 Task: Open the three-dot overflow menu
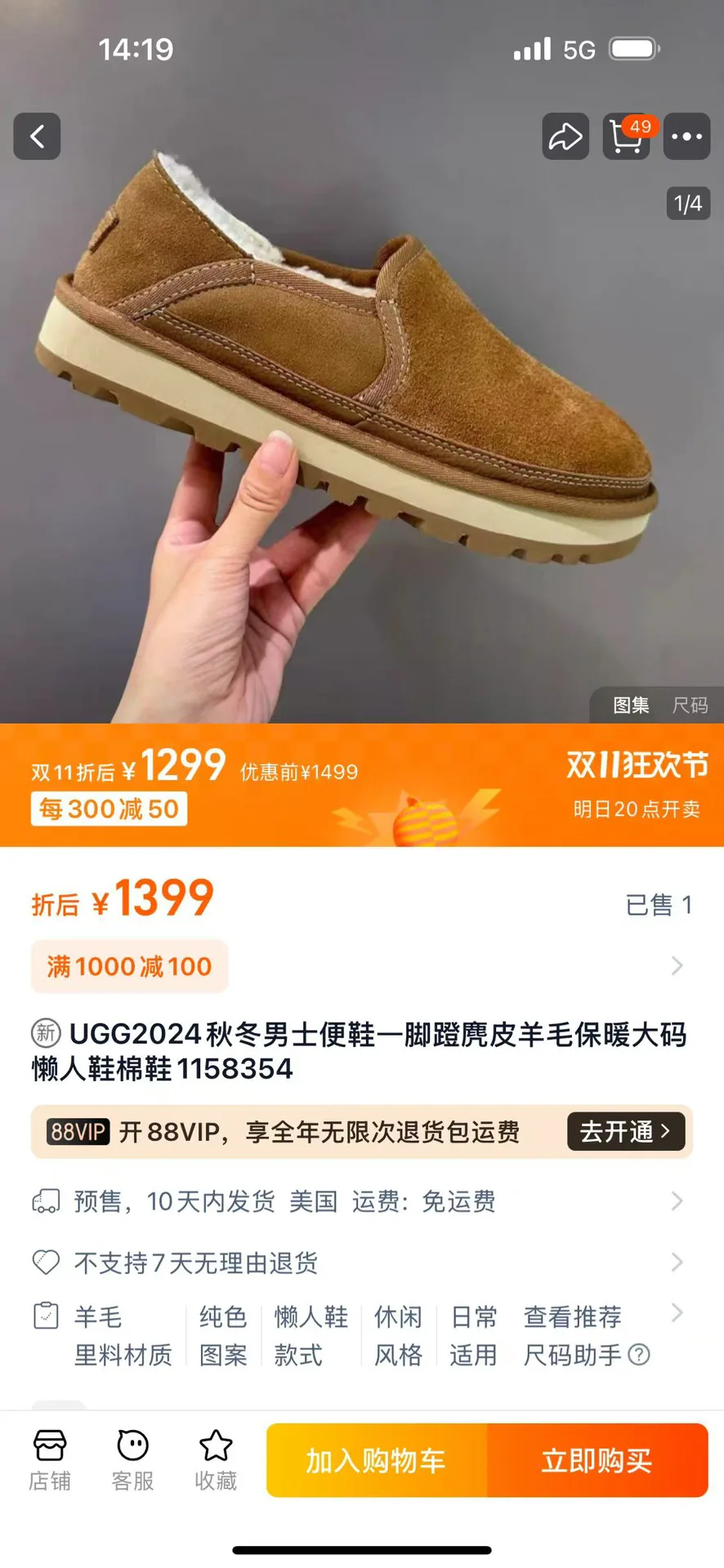coord(686,136)
